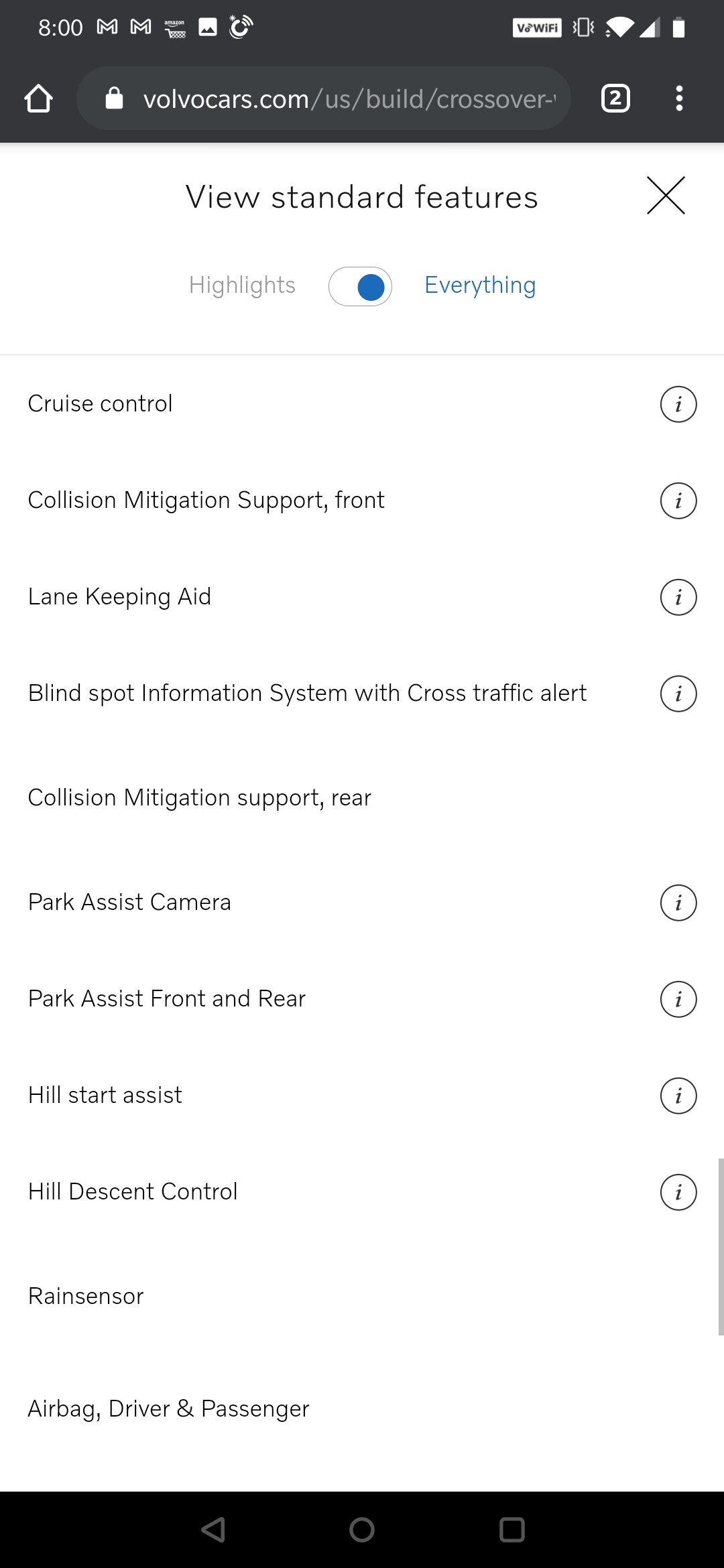
Task: Edit the volvocars.com address bar
Action: (324, 99)
